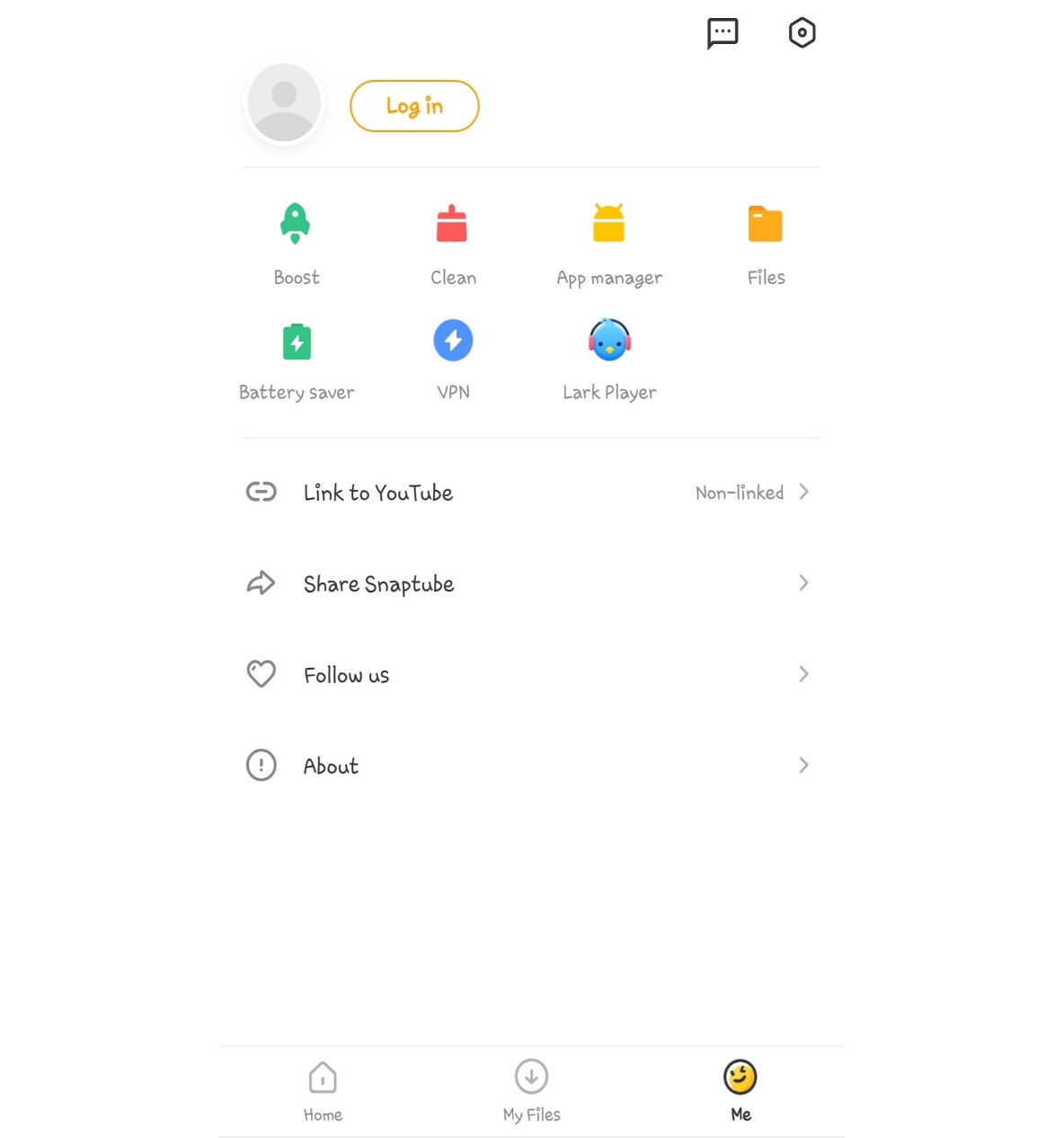This screenshot has width=1064, height=1138.
Task: Open Link to YouTube row
Action: pyautogui.click(x=530, y=493)
